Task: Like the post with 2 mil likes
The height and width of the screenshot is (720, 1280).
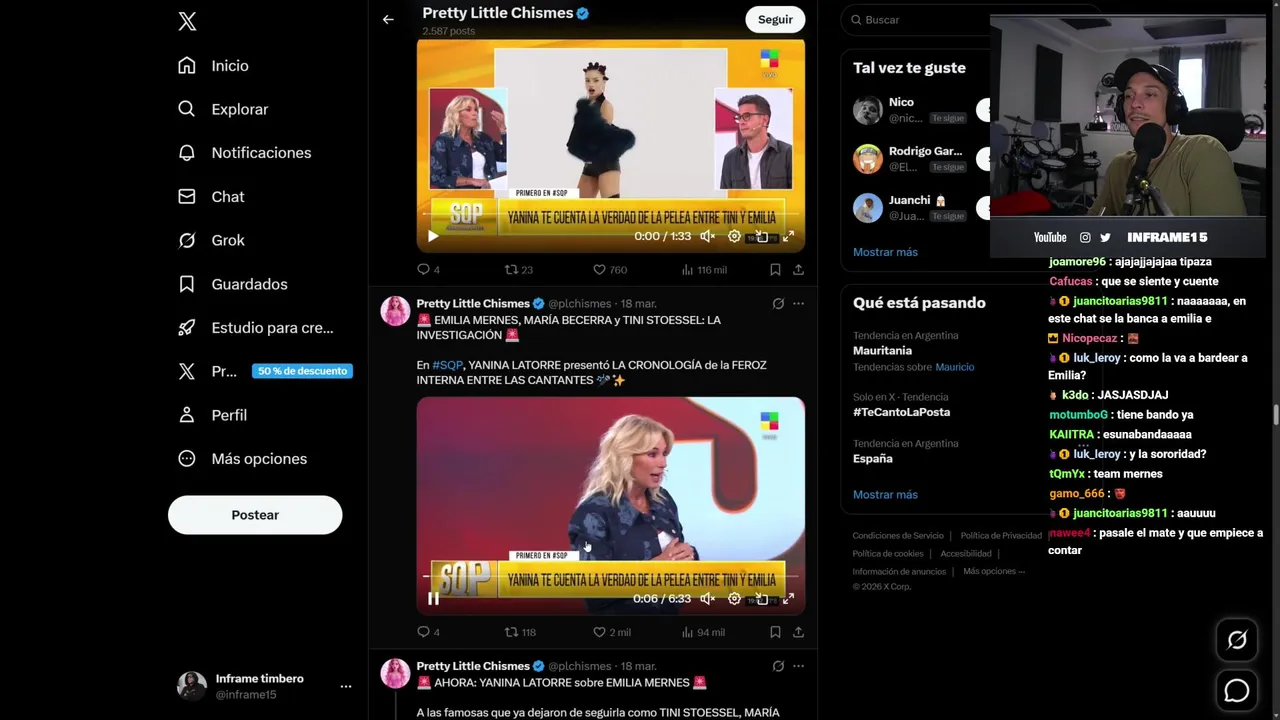Action: (600, 632)
